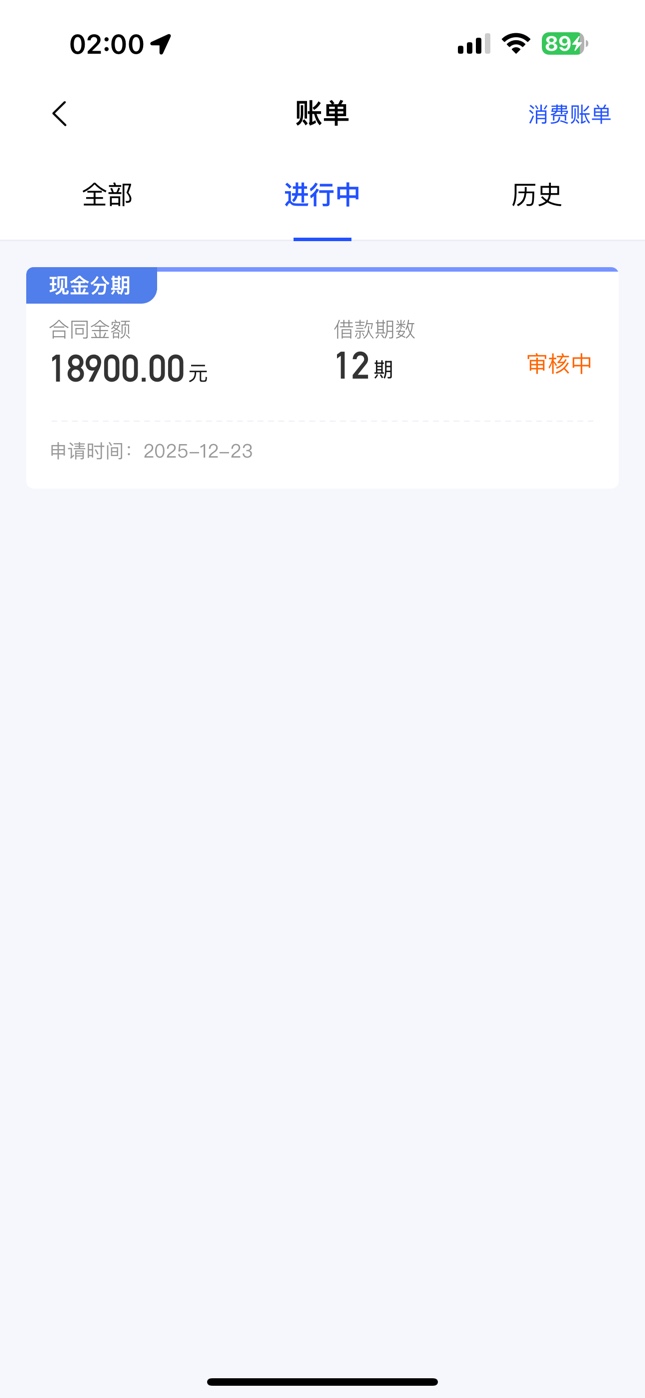Switch to the 历史 tab
The image size is (645, 1398).
click(537, 195)
